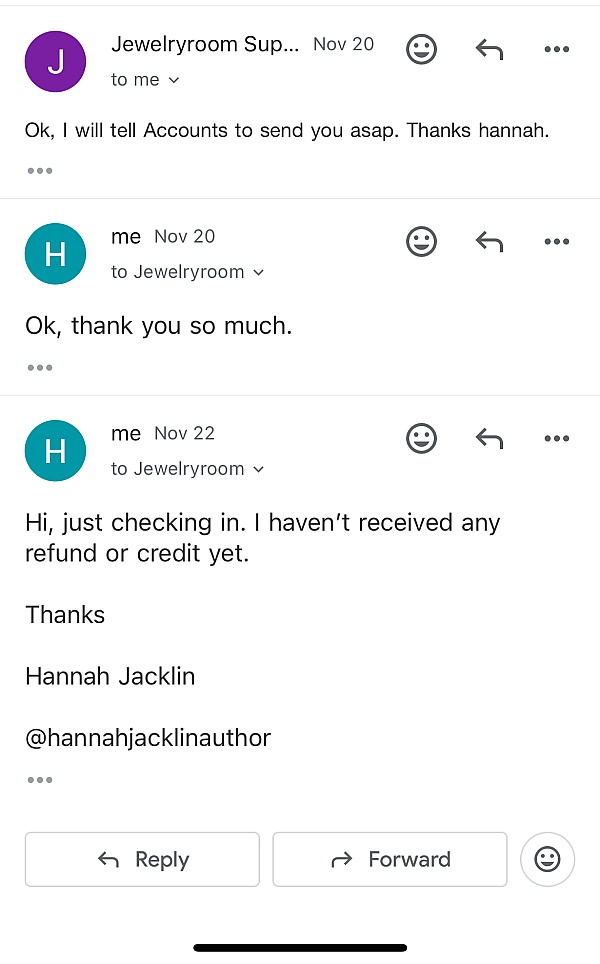View Jewelryroom Support's purple sender avatar
This screenshot has height=964, width=600.
55,61
